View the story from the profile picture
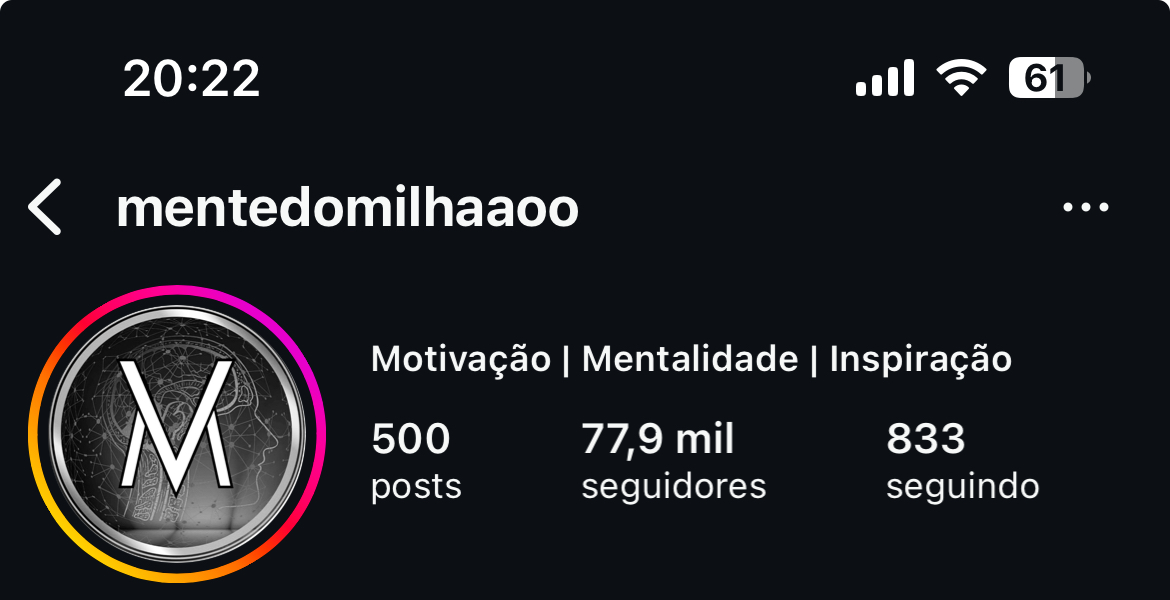This screenshot has width=1170, height=600. (x=177, y=433)
